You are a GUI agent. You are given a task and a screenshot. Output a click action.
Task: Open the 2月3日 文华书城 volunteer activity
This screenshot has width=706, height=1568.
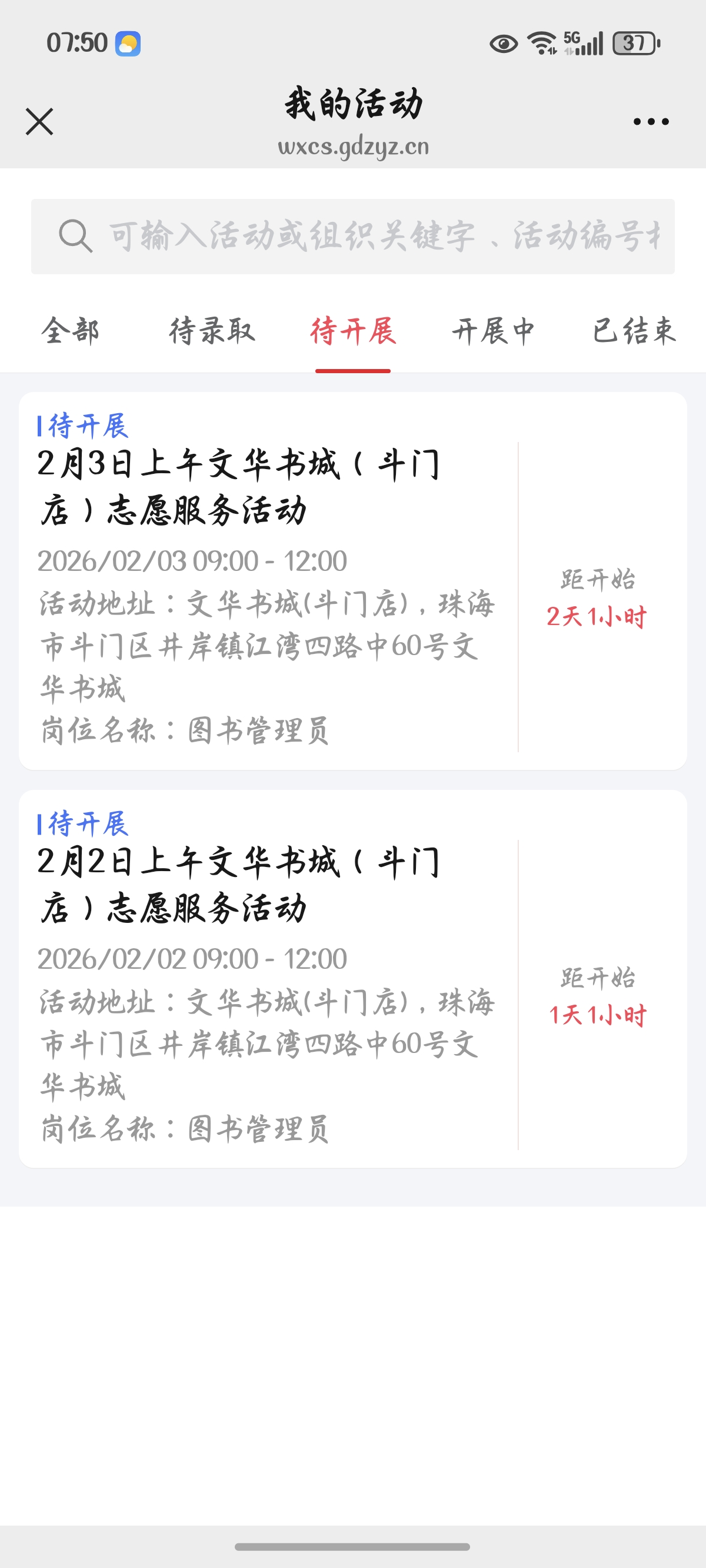pos(268,578)
